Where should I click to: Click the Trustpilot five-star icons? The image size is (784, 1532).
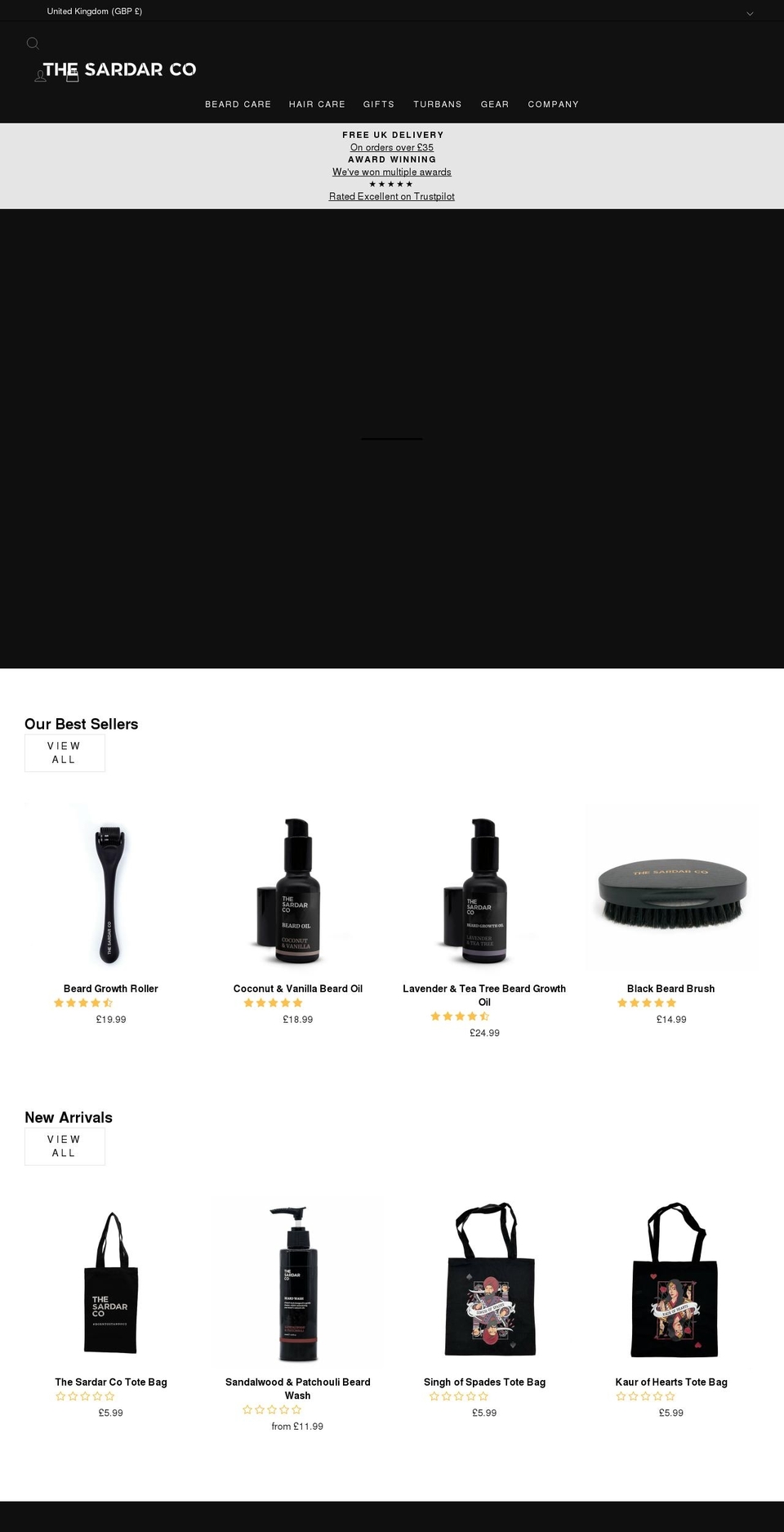point(391,184)
